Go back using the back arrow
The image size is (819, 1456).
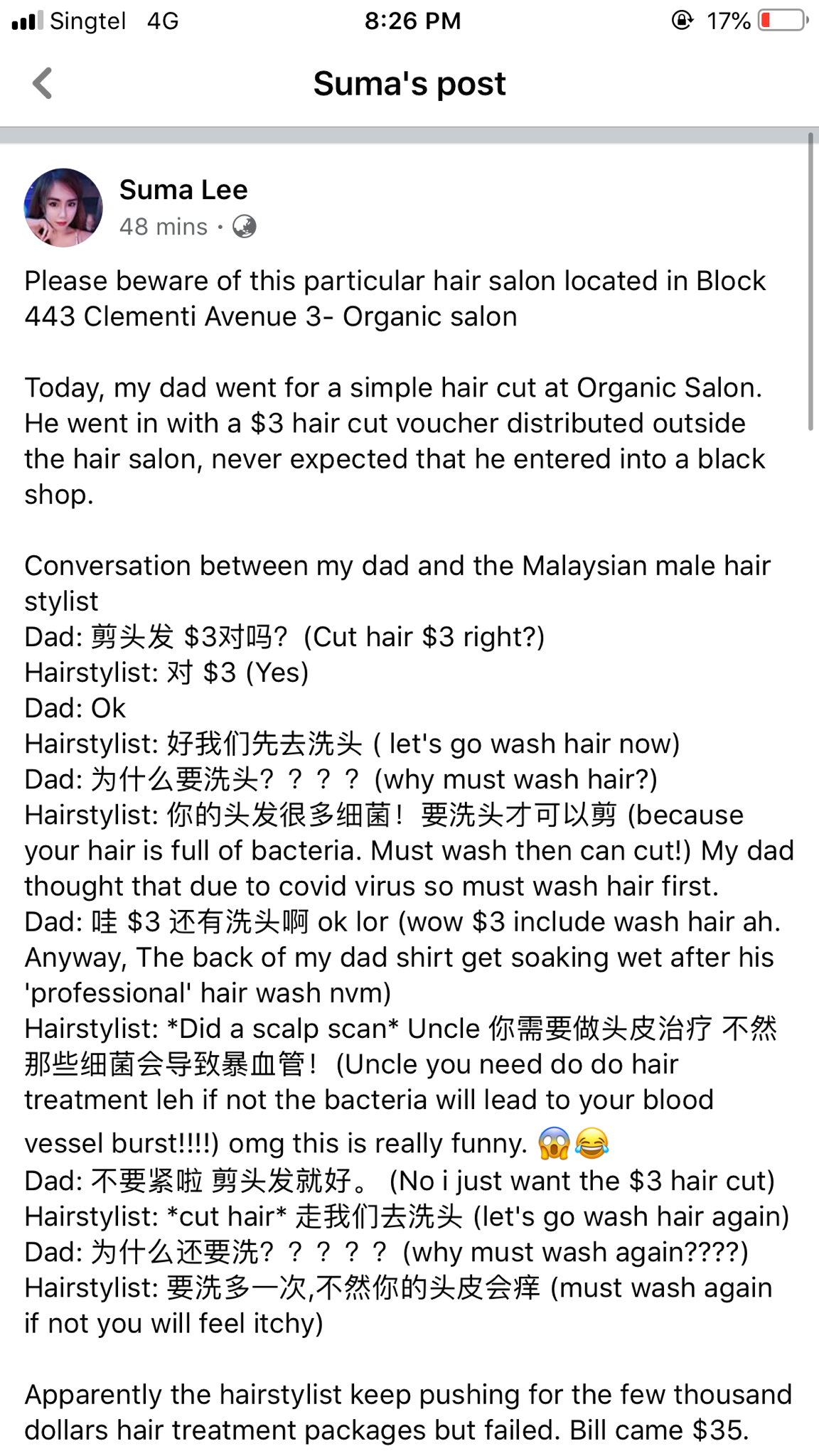tap(43, 83)
